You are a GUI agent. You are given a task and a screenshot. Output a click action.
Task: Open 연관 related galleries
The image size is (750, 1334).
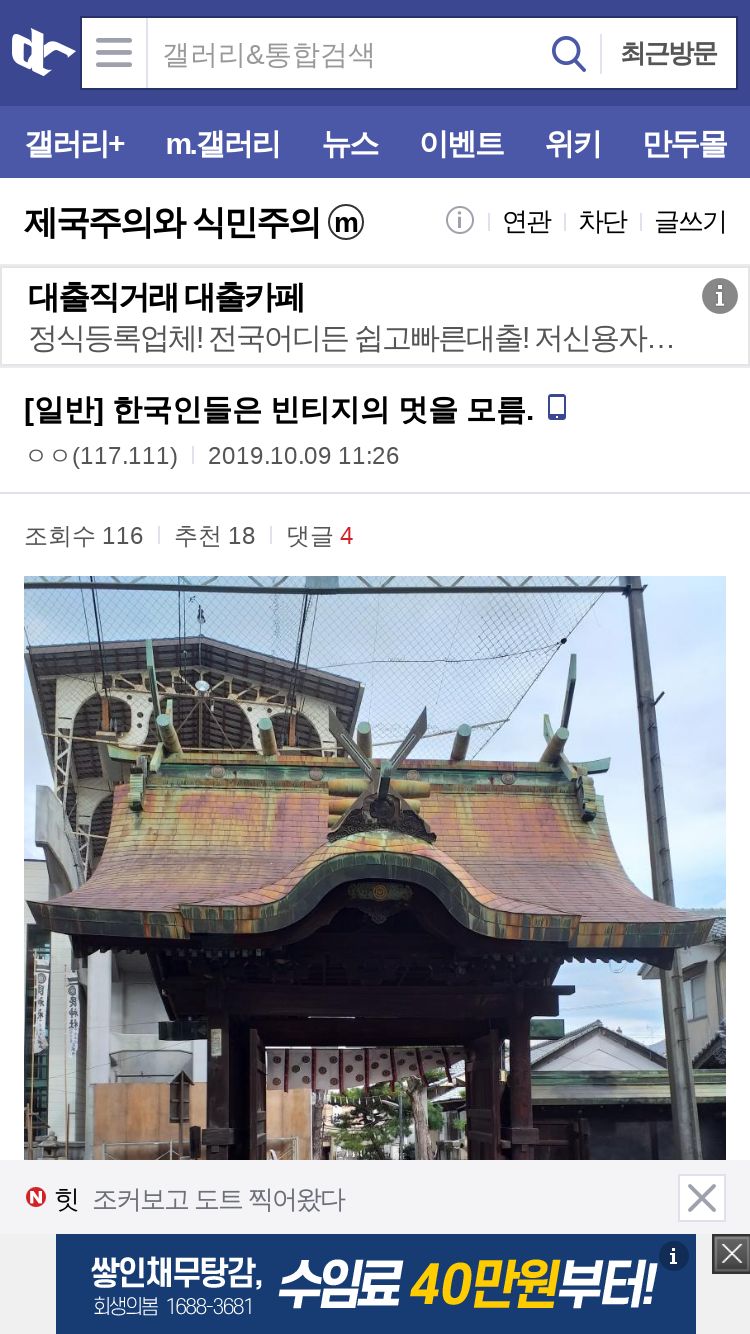527,222
